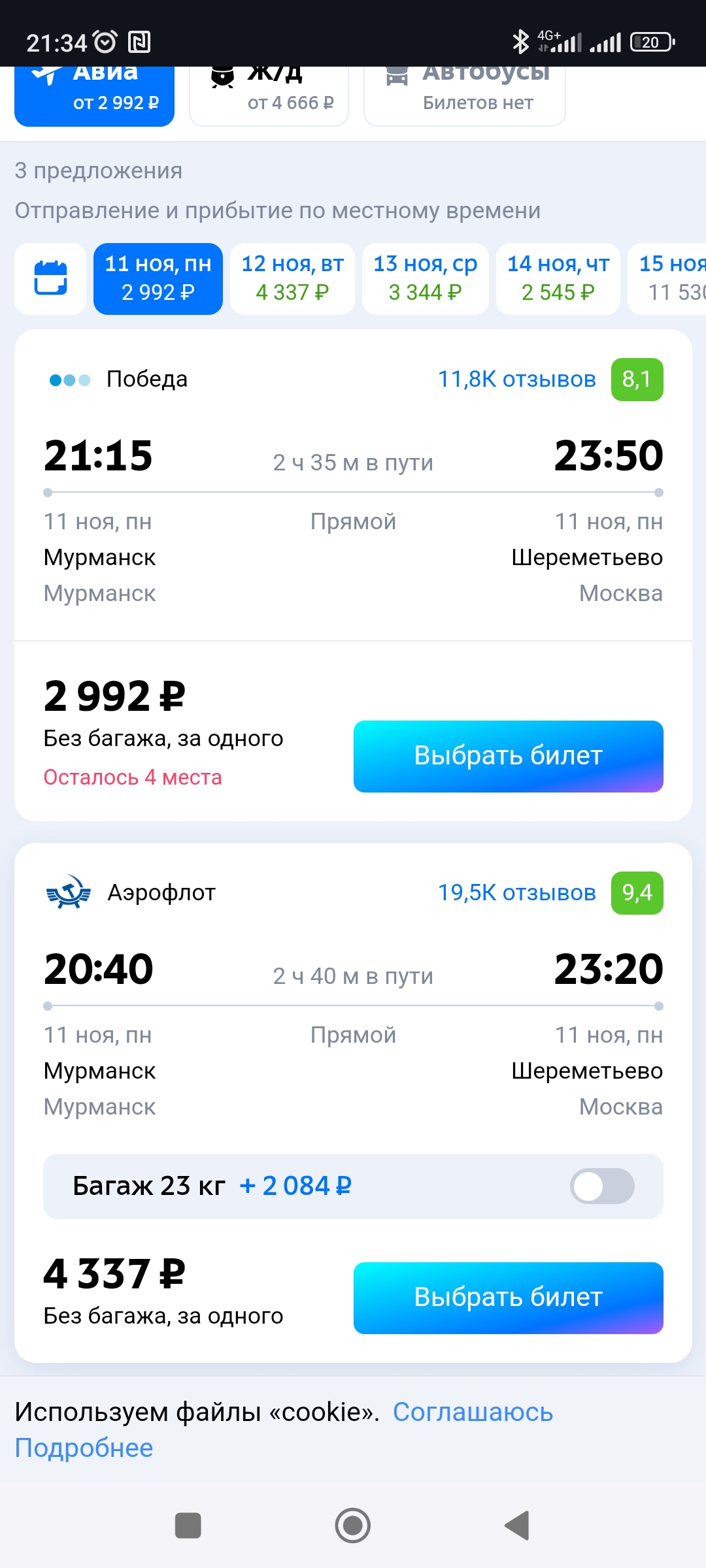This screenshot has height=1568, width=706.
Task: Choose the Победа ticket for 2 992 ₽
Action: click(509, 757)
